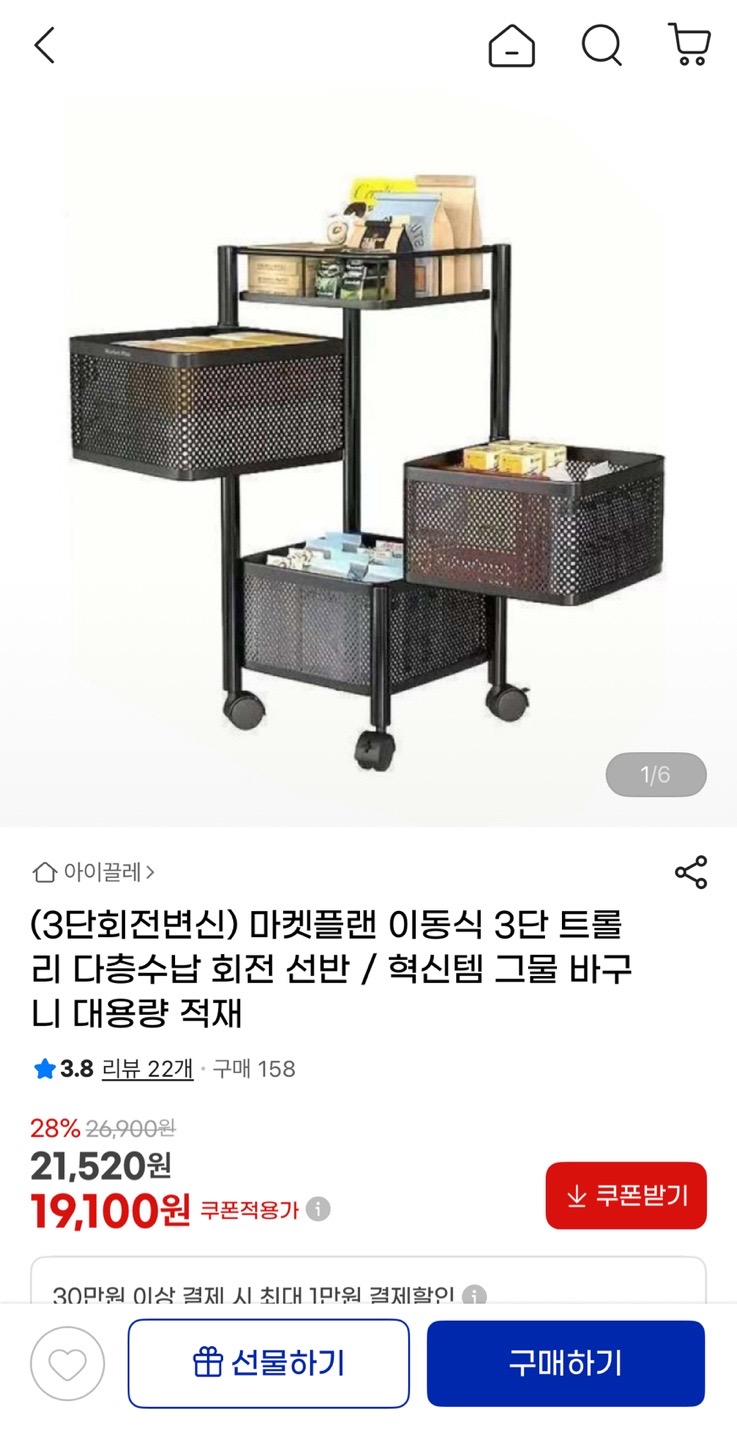Open the shopping cart
The height and width of the screenshot is (1440, 737).
[x=689, y=46]
